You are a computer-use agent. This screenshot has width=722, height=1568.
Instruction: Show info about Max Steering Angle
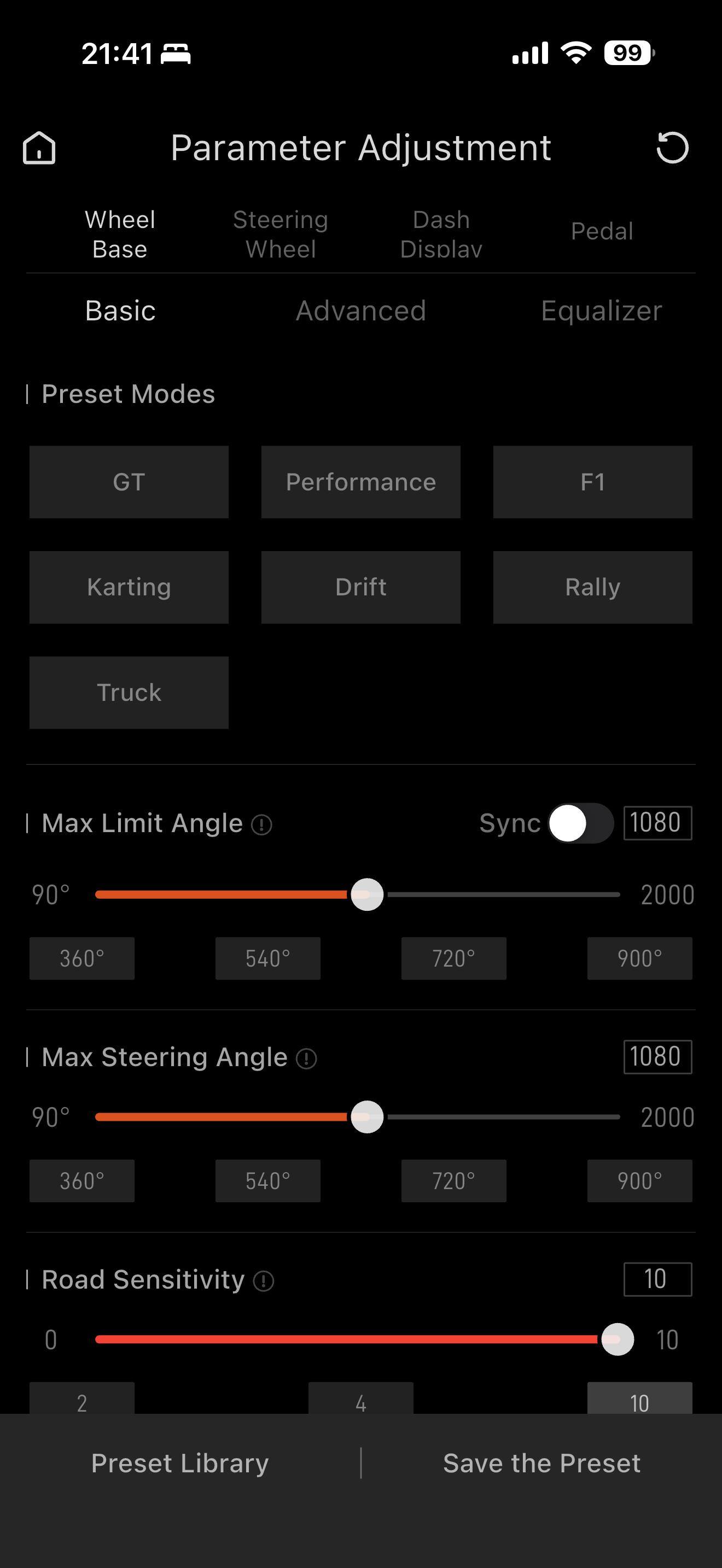[306, 1058]
